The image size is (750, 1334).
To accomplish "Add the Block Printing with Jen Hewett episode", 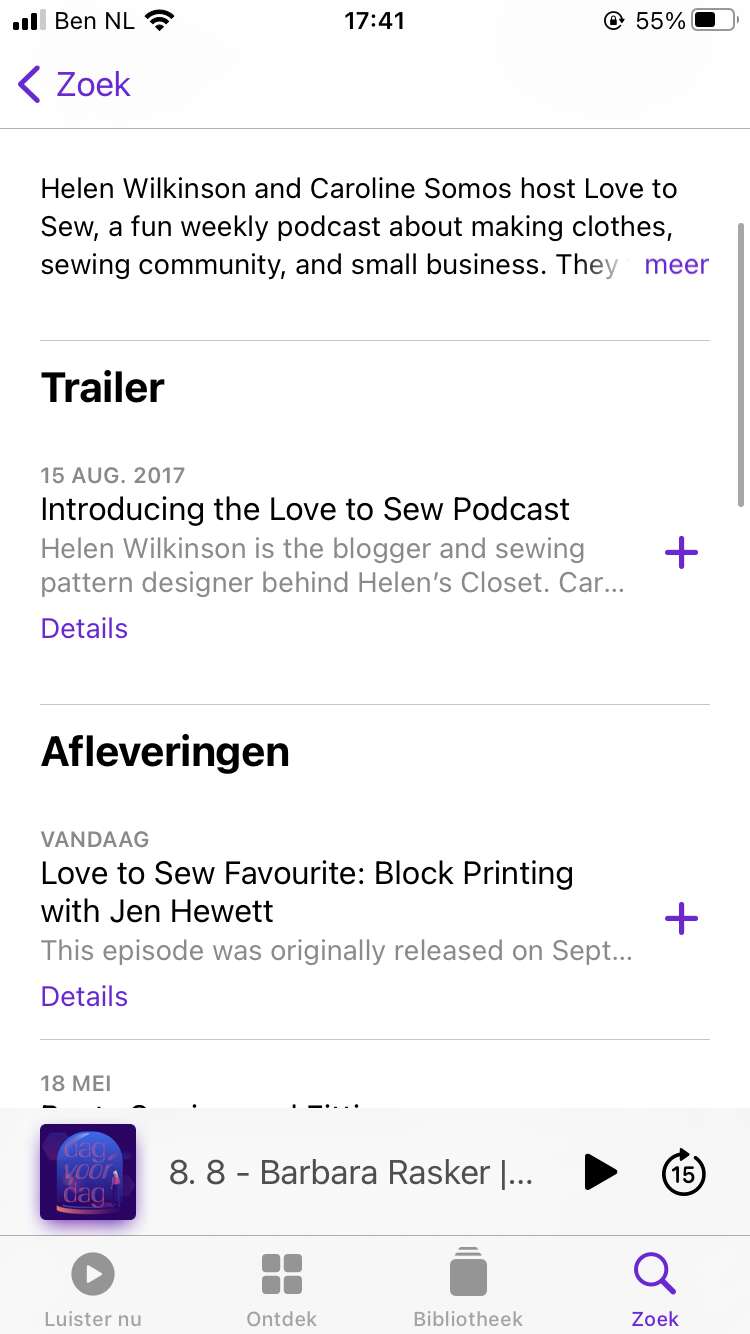I will pos(681,918).
